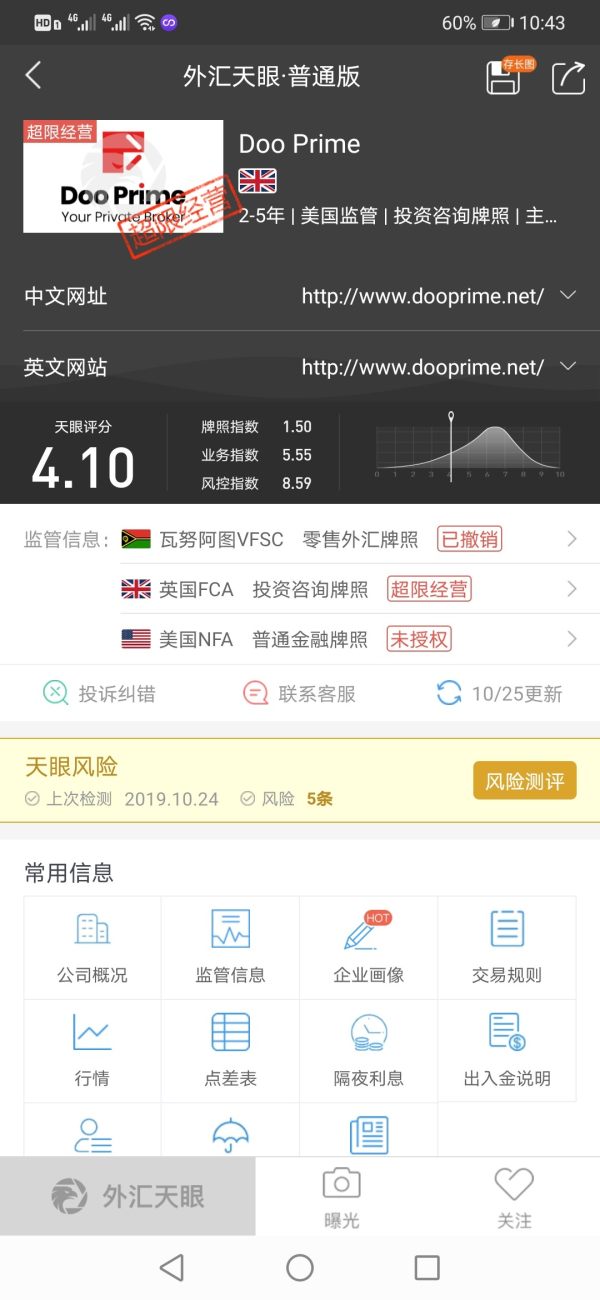Follow this broker with 关注
Viewport: 600px width, 1300px height.
tap(514, 1197)
